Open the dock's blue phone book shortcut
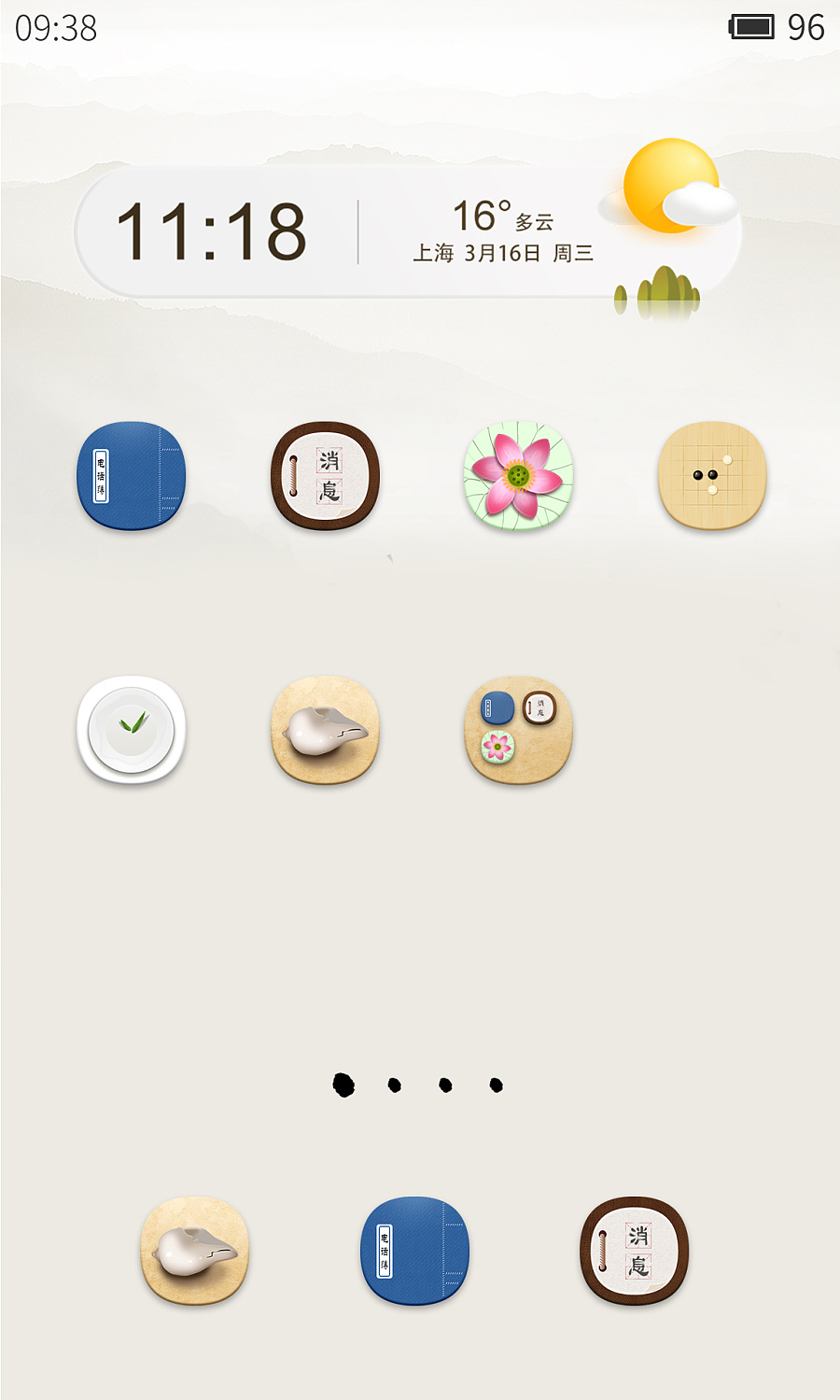Image resolution: width=840 pixels, height=1400 pixels. (x=414, y=1251)
